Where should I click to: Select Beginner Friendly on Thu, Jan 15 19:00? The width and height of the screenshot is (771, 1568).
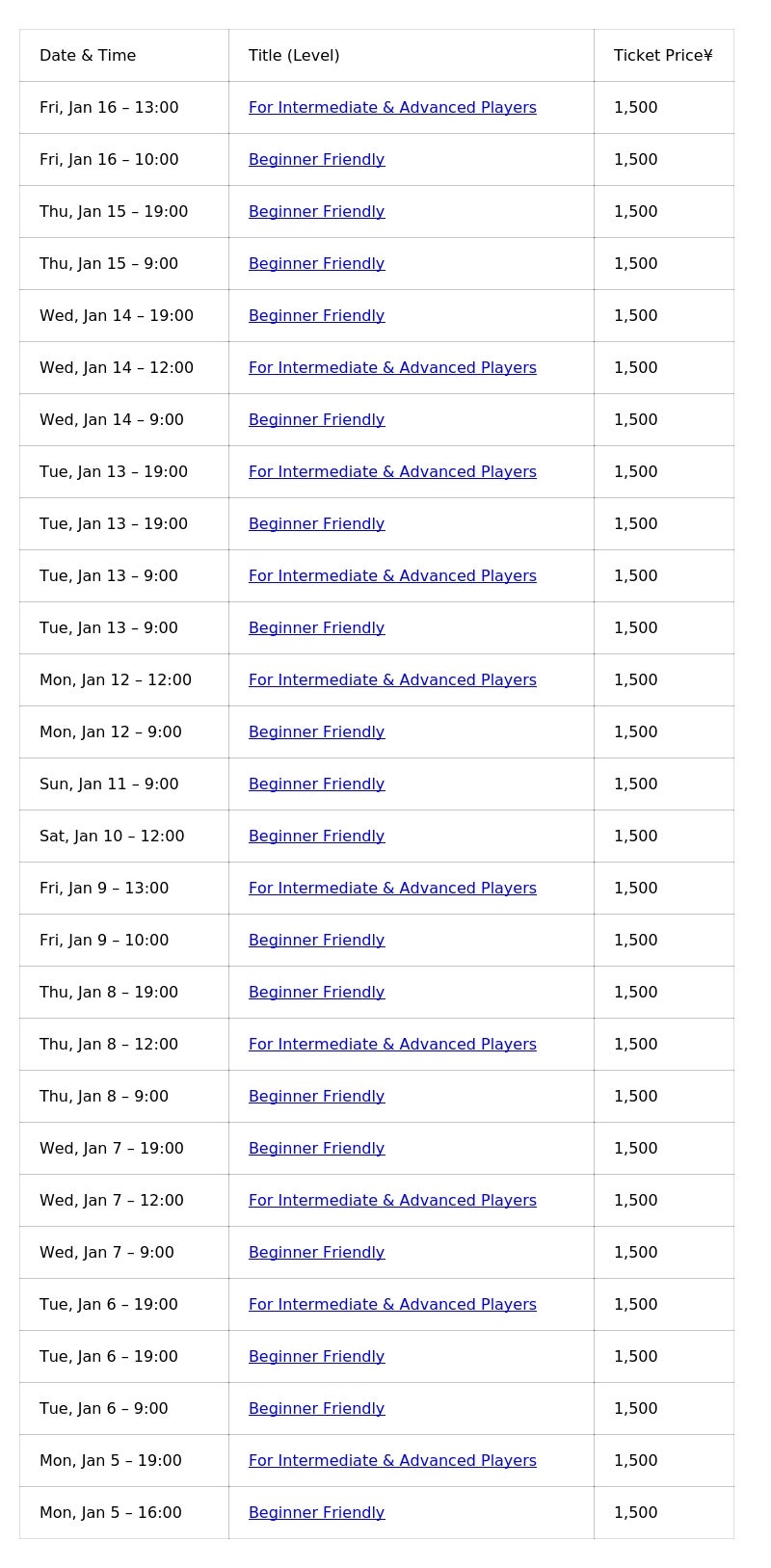(x=316, y=212)
